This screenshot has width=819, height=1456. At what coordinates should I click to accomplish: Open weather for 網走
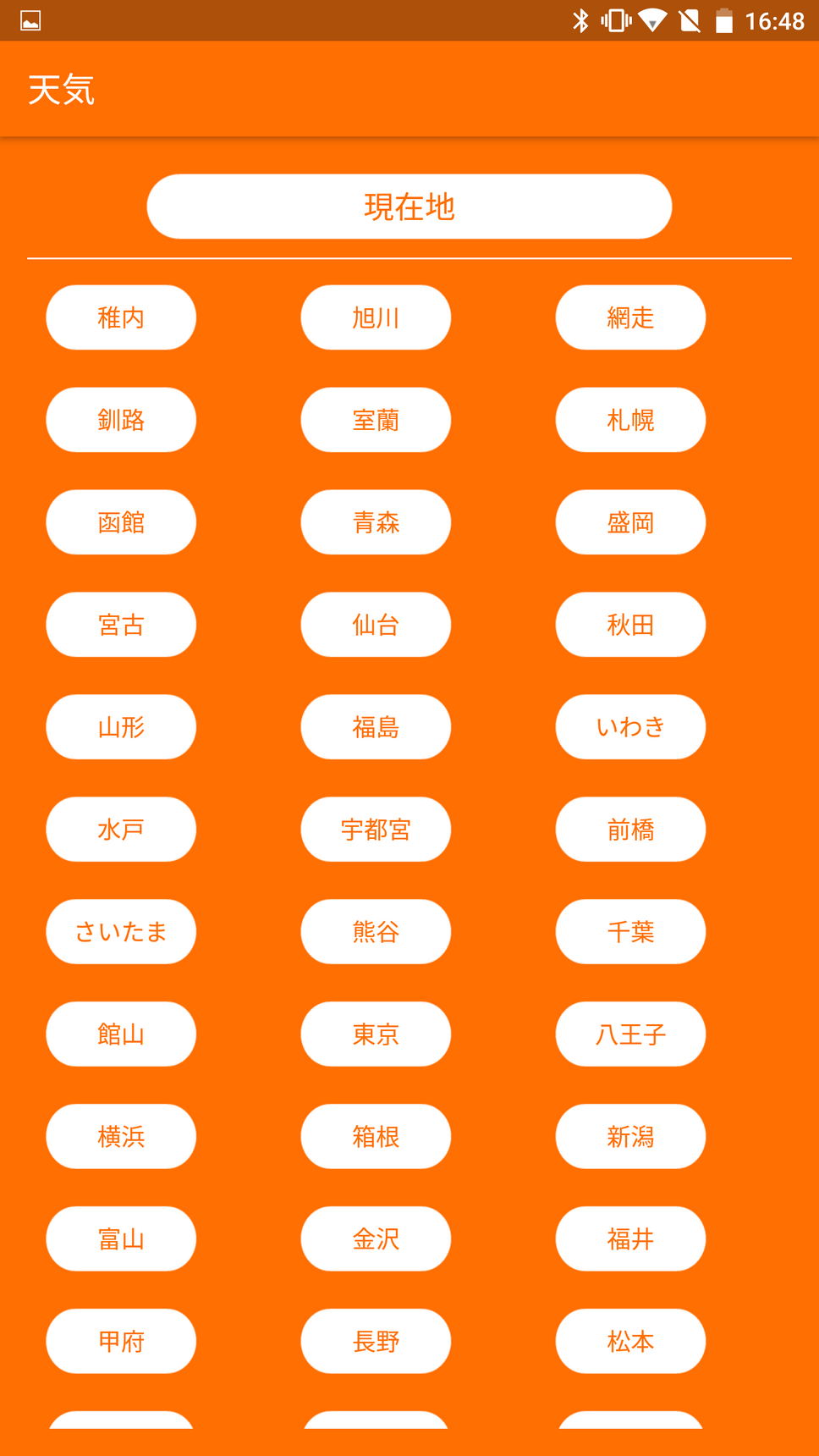pyautogui.click(x=630, y=317)
